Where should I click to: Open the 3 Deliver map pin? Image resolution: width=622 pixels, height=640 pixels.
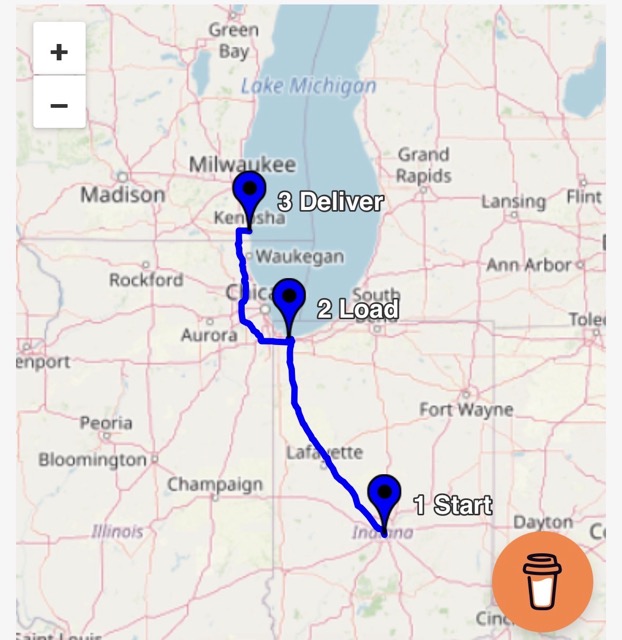click(x=249, y=191)
